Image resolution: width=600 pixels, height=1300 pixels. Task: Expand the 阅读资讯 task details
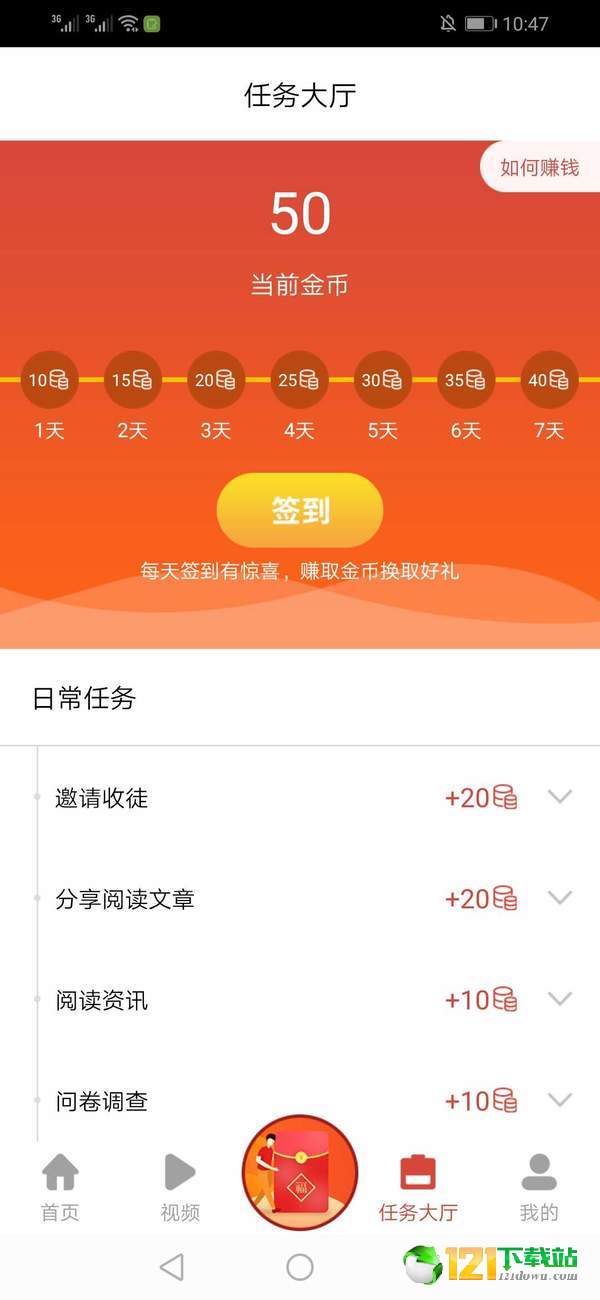coord(560,999)
